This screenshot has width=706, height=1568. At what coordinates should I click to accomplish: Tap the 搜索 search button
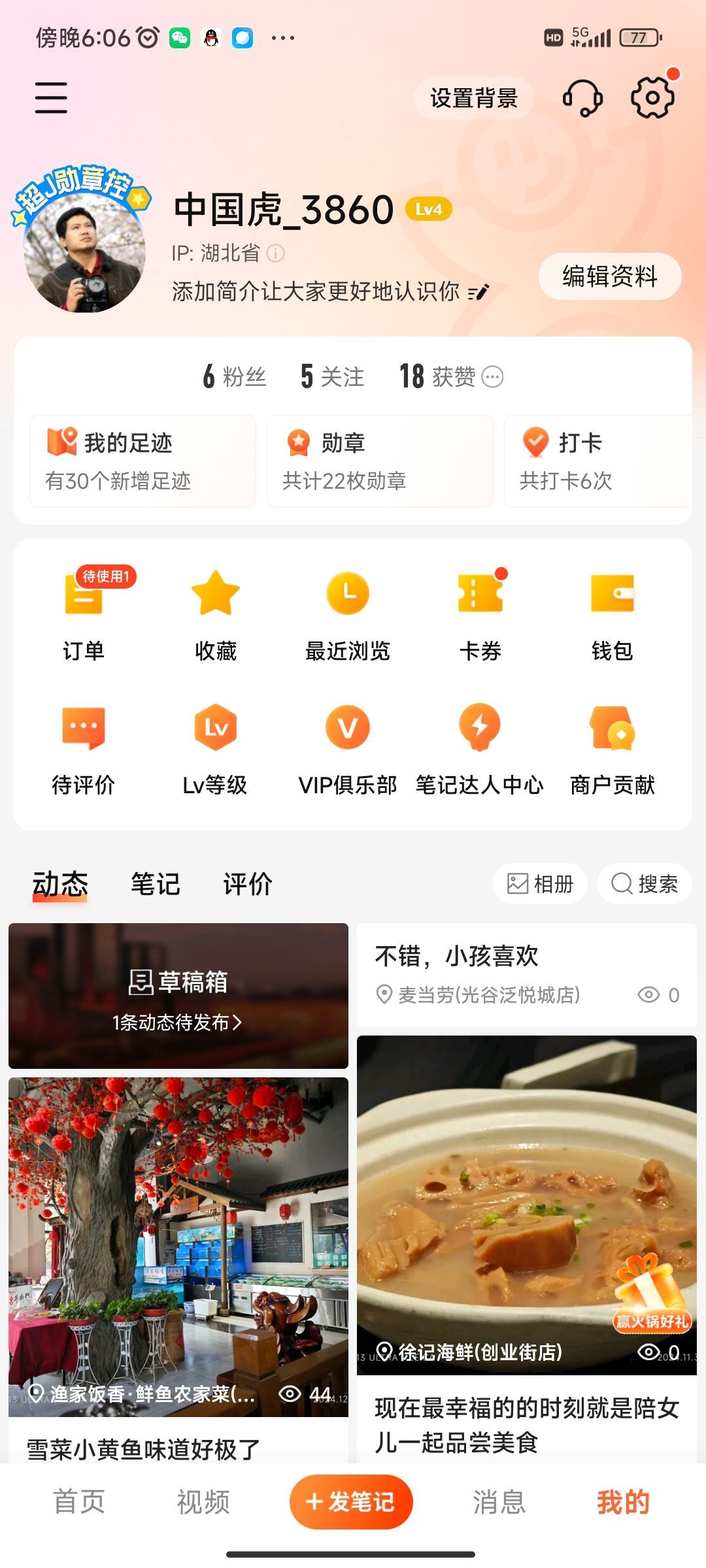[644, 884]
